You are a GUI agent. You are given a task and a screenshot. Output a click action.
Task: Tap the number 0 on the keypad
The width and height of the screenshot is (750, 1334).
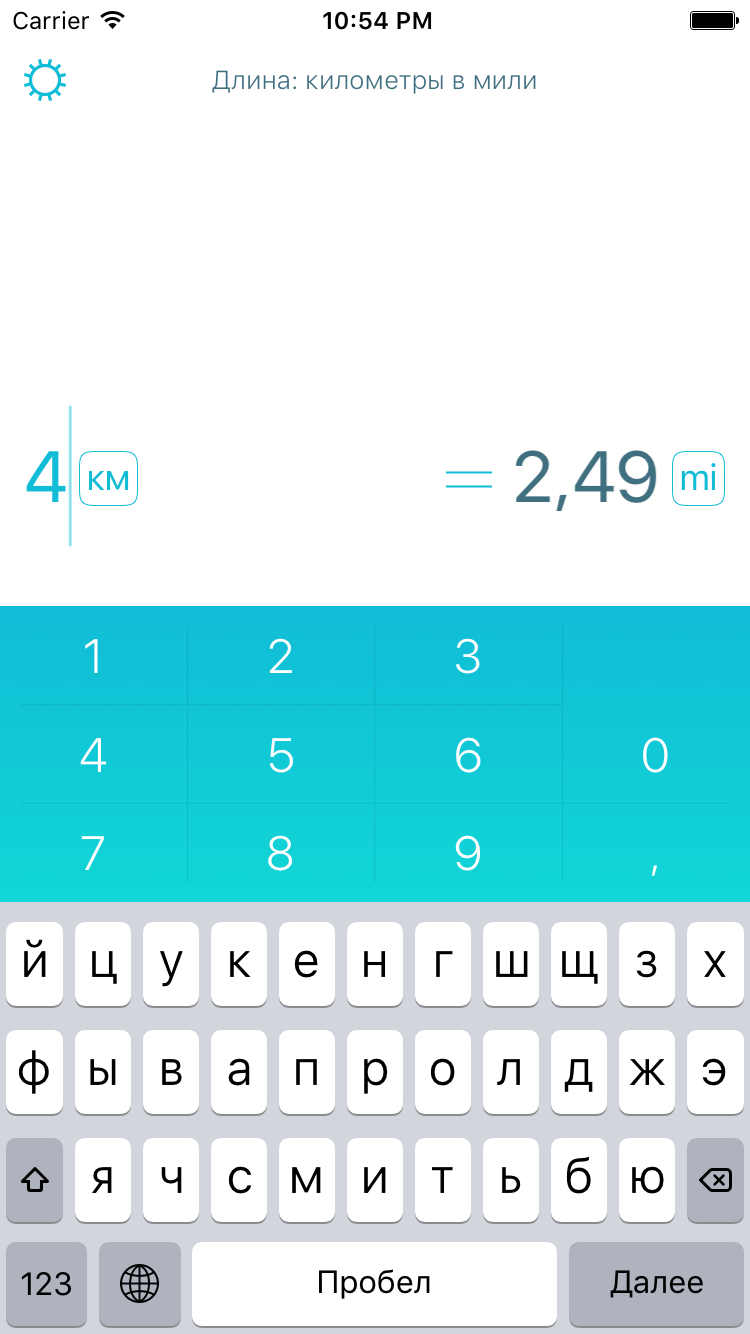656,756
